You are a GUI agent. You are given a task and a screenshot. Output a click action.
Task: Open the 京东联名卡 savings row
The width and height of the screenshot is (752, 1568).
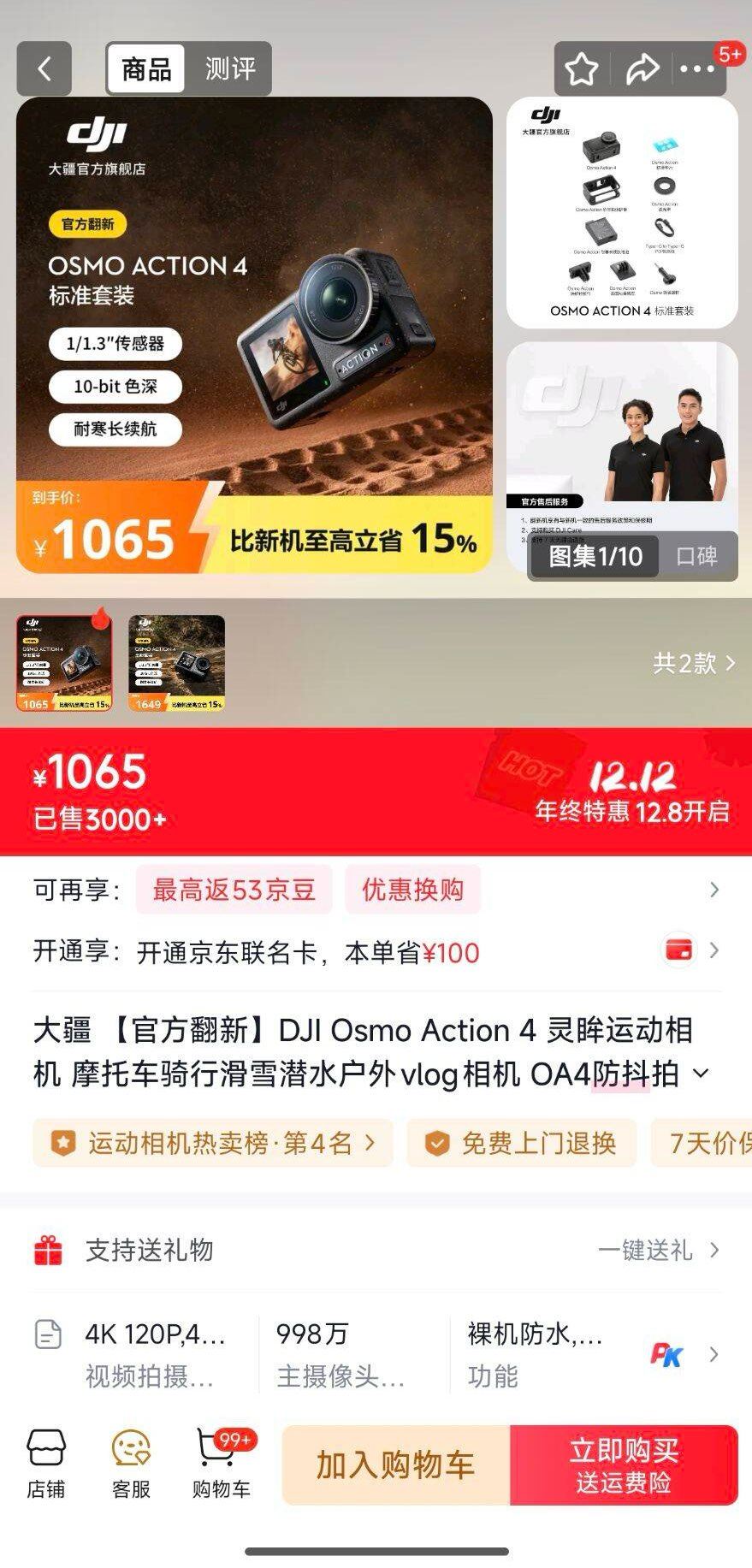pos(376,952)
